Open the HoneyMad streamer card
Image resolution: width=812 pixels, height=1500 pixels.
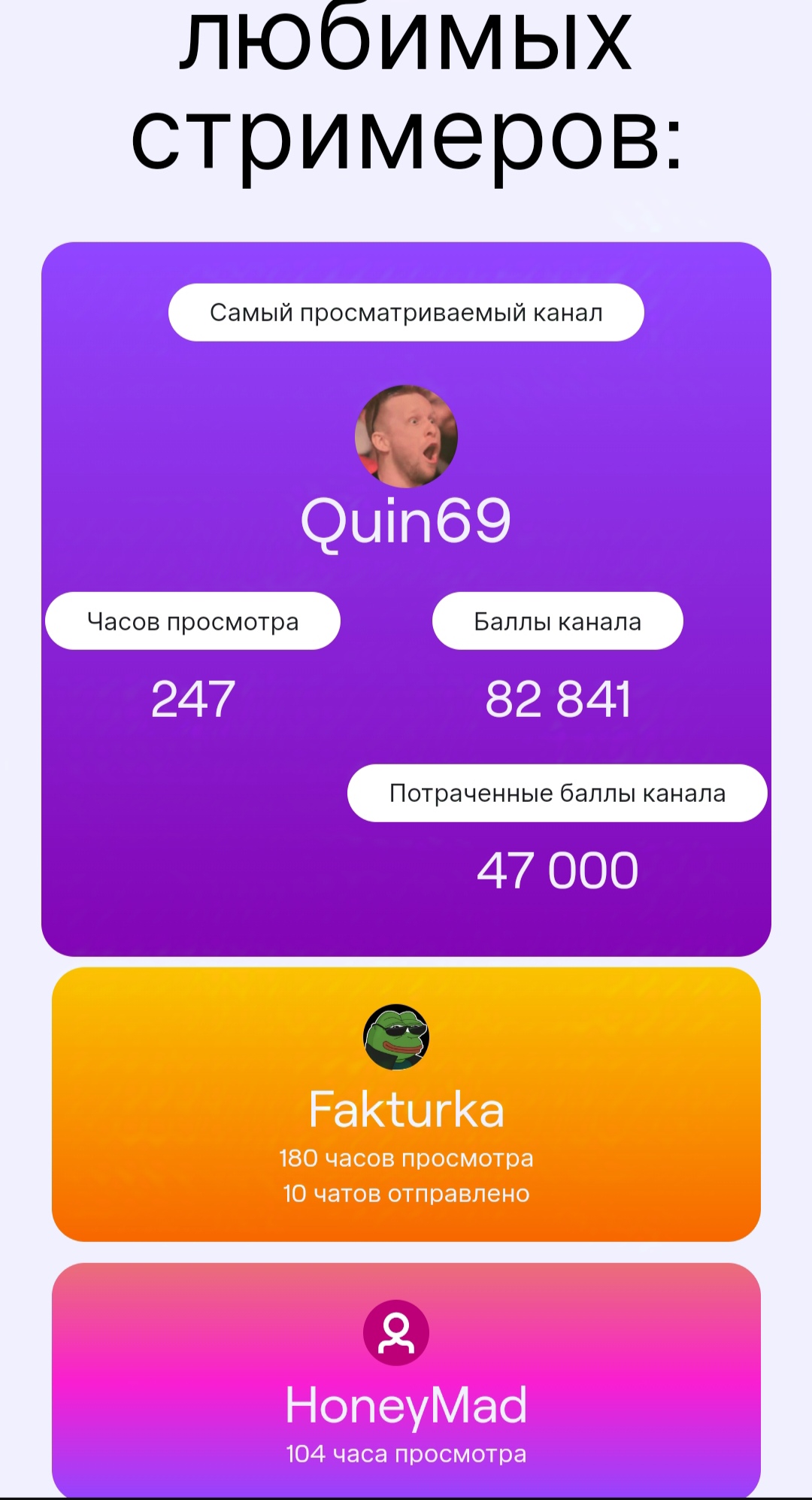(406, 1380)
